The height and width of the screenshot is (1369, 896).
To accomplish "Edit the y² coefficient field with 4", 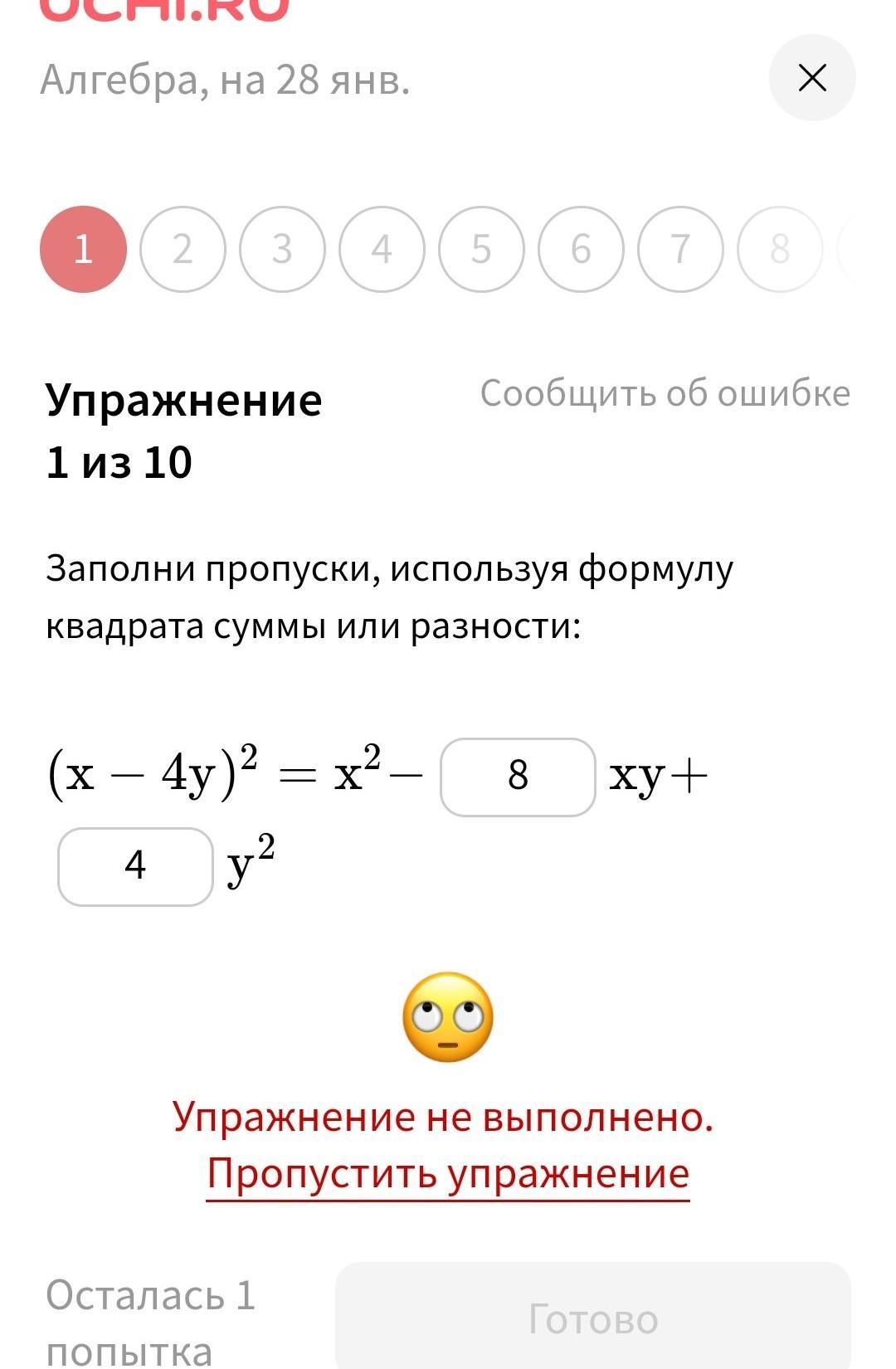I will coord(135,866).
